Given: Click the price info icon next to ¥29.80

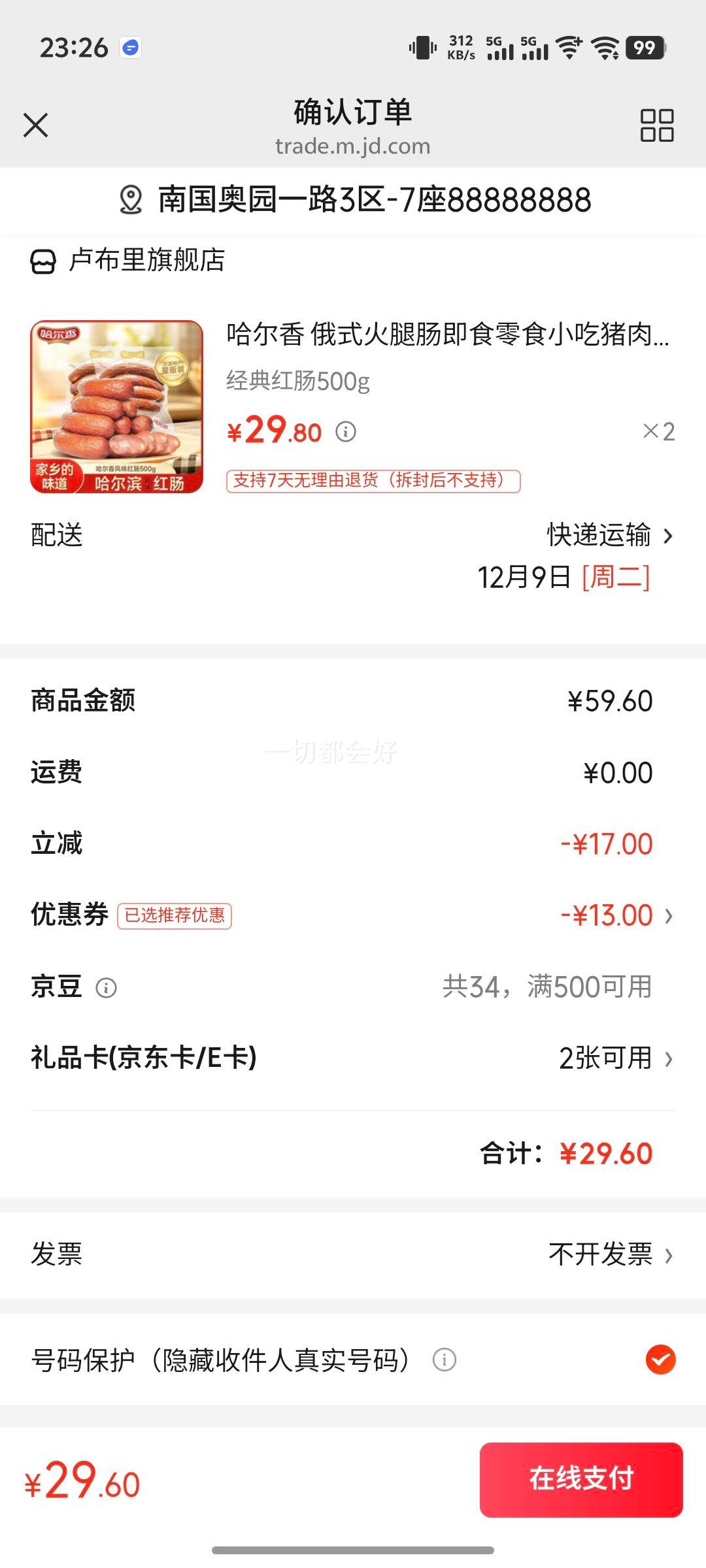Looking at the screenshot, I should (346, 433).
